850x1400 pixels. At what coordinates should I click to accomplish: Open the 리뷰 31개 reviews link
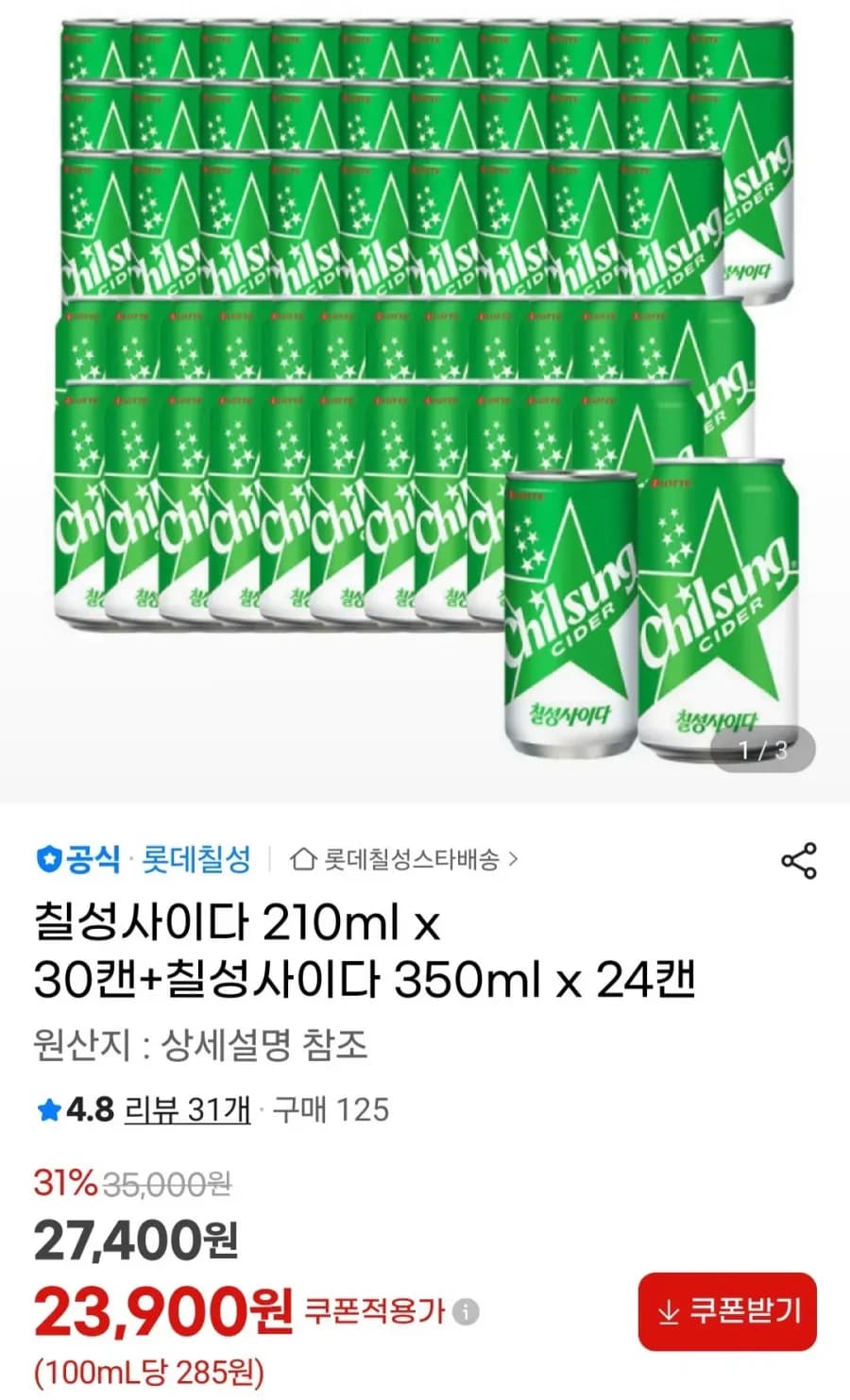coord(185,1111)
